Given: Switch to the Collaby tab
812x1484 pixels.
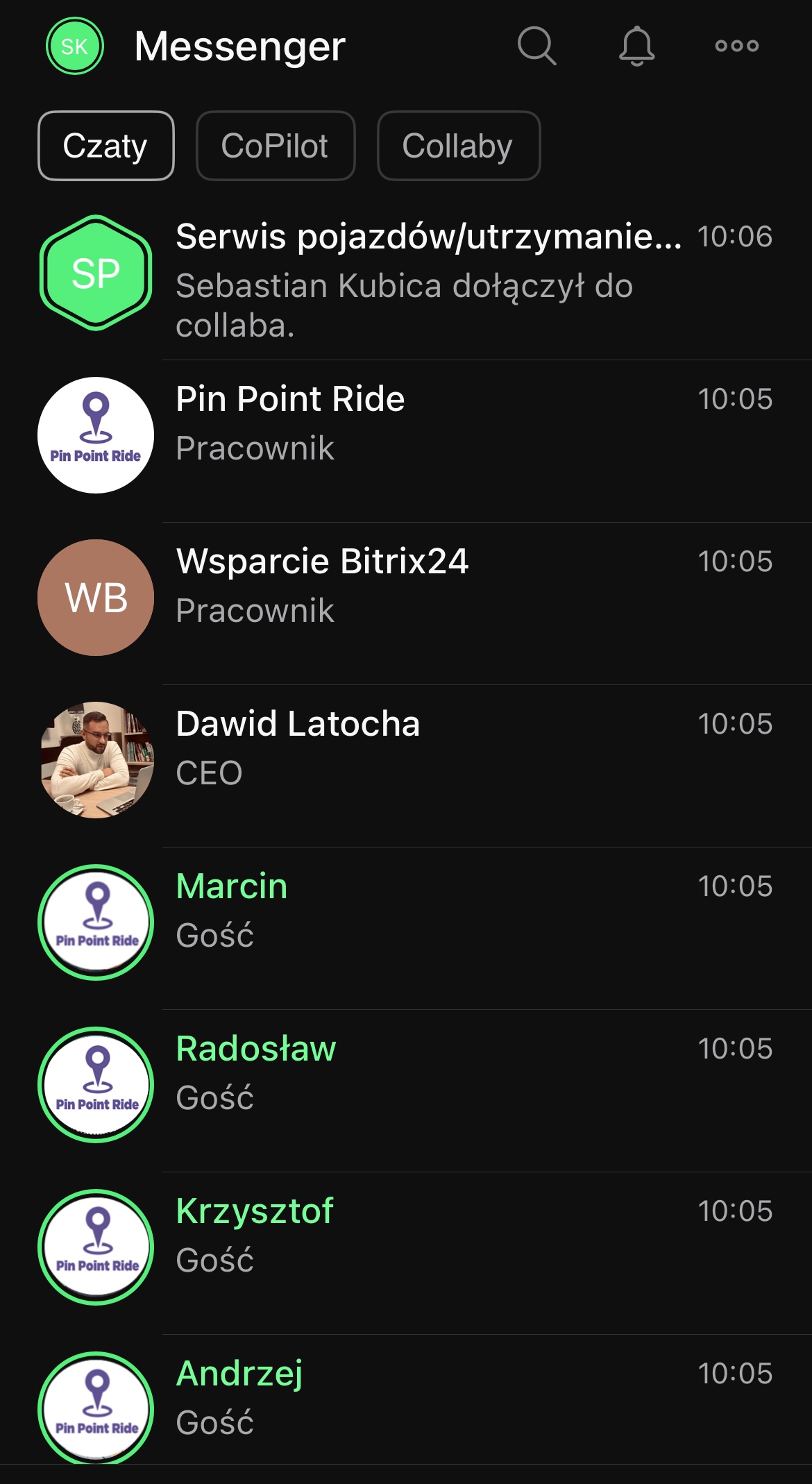Looking at the screenshot, I should click(458, 146).
